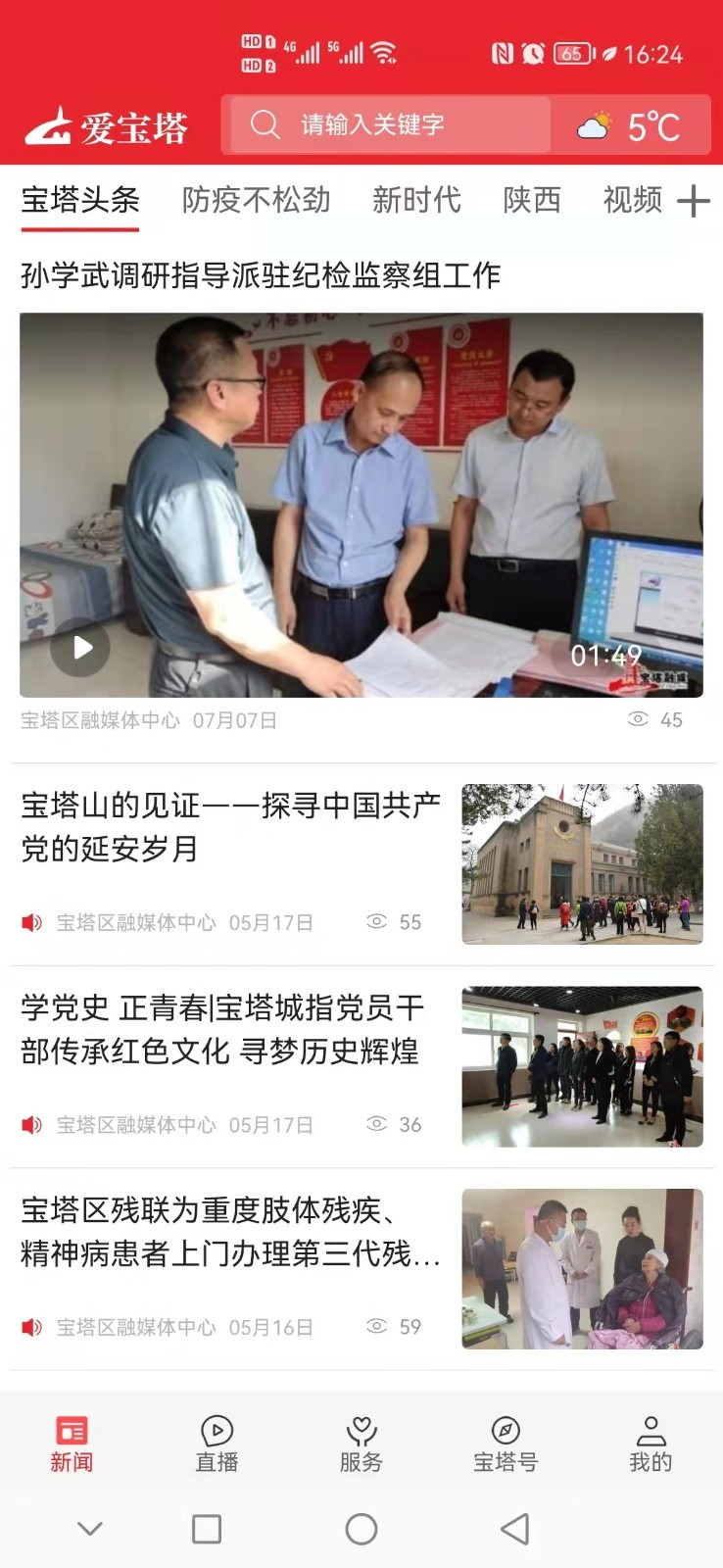Play audio for the 学党史 正青春 article
This screenshot has height=1568, width=723.
(32, 1125)
